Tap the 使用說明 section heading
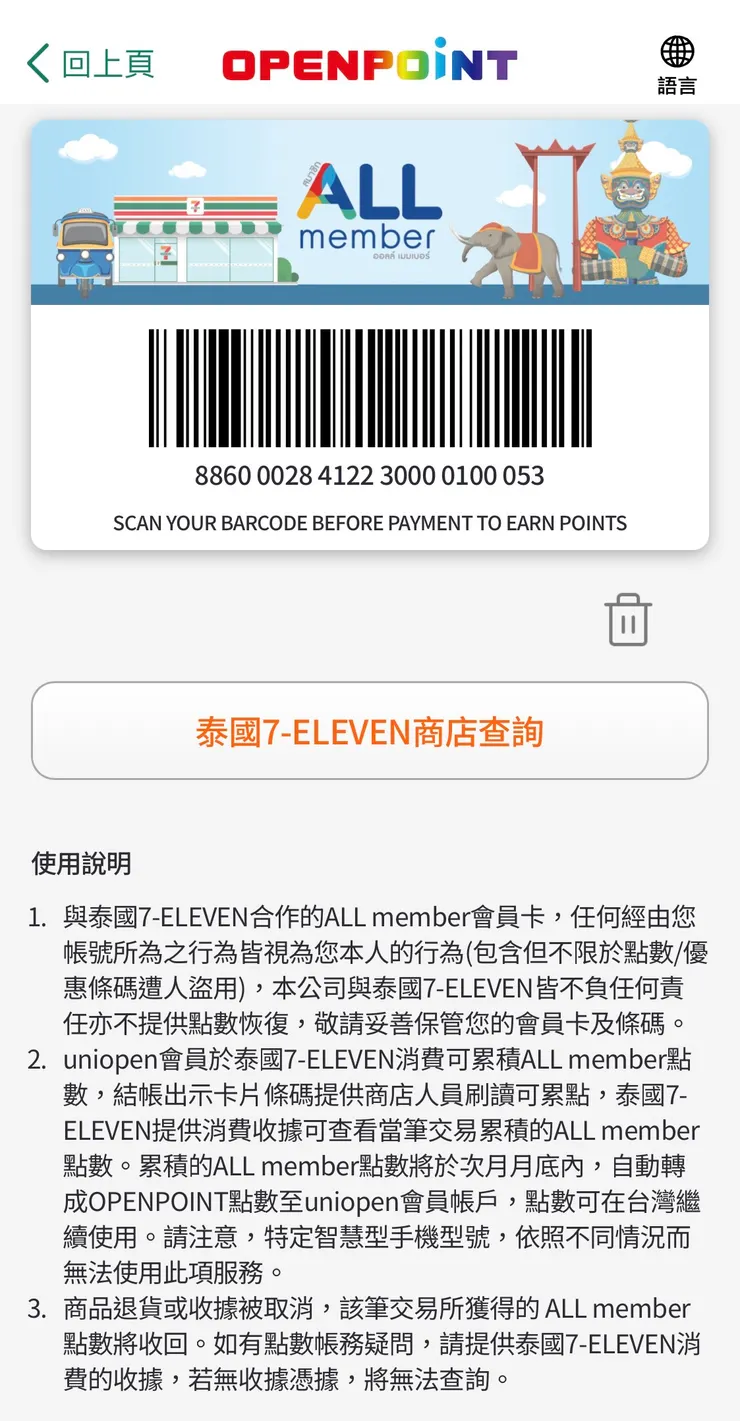This screenshot has width=740, height=1421. click(80, 864)
